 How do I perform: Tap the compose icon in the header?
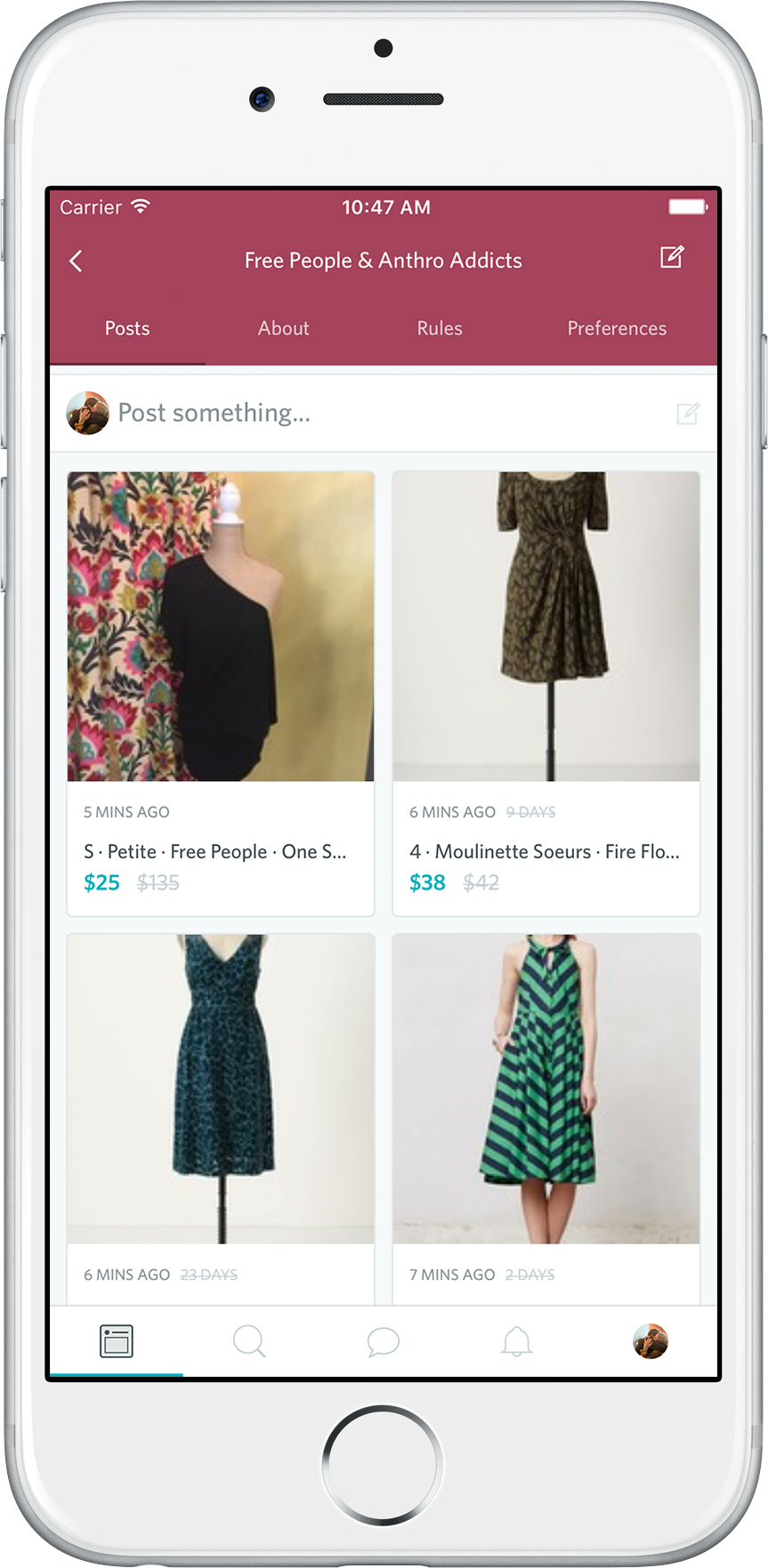(x=672, y=257)
